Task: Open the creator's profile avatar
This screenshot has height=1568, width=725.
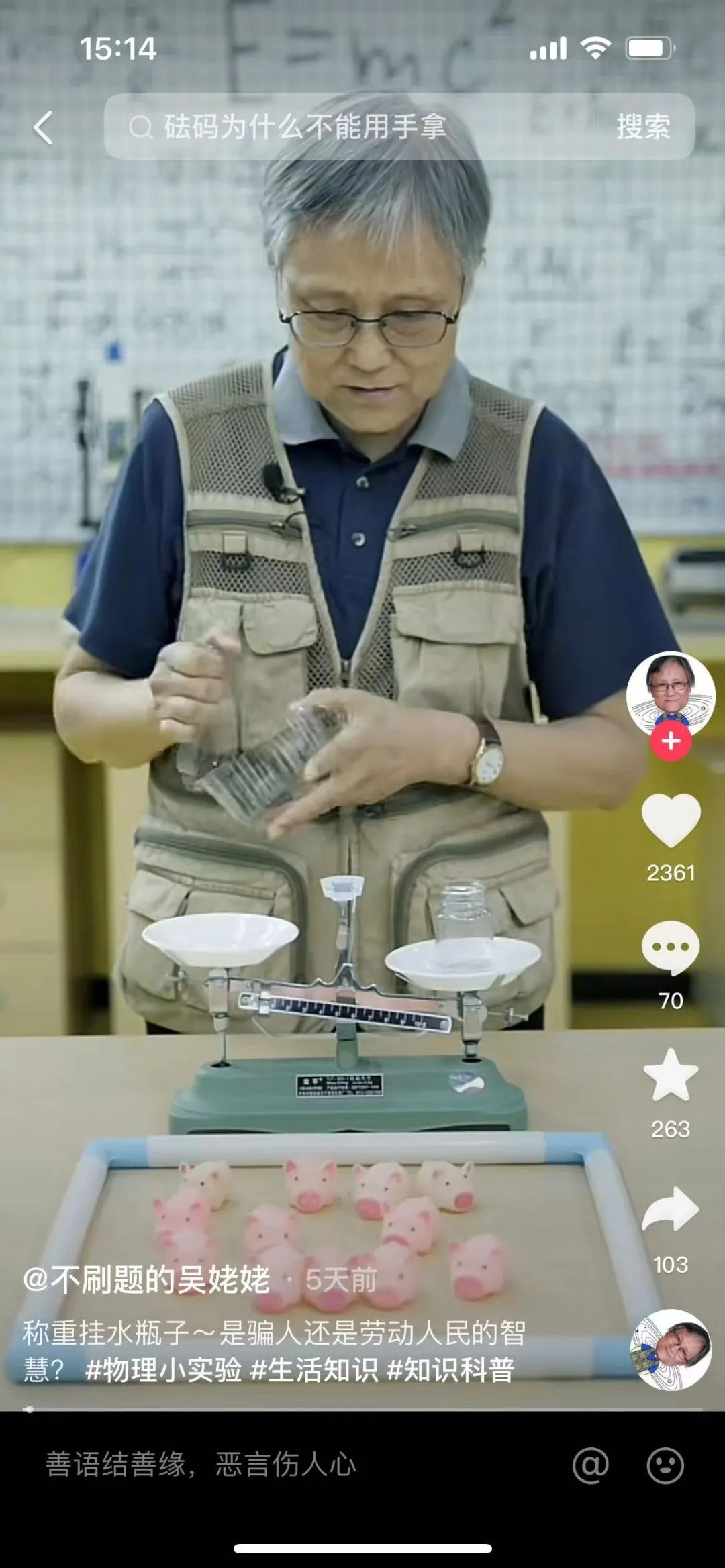Action: [670, 694]
